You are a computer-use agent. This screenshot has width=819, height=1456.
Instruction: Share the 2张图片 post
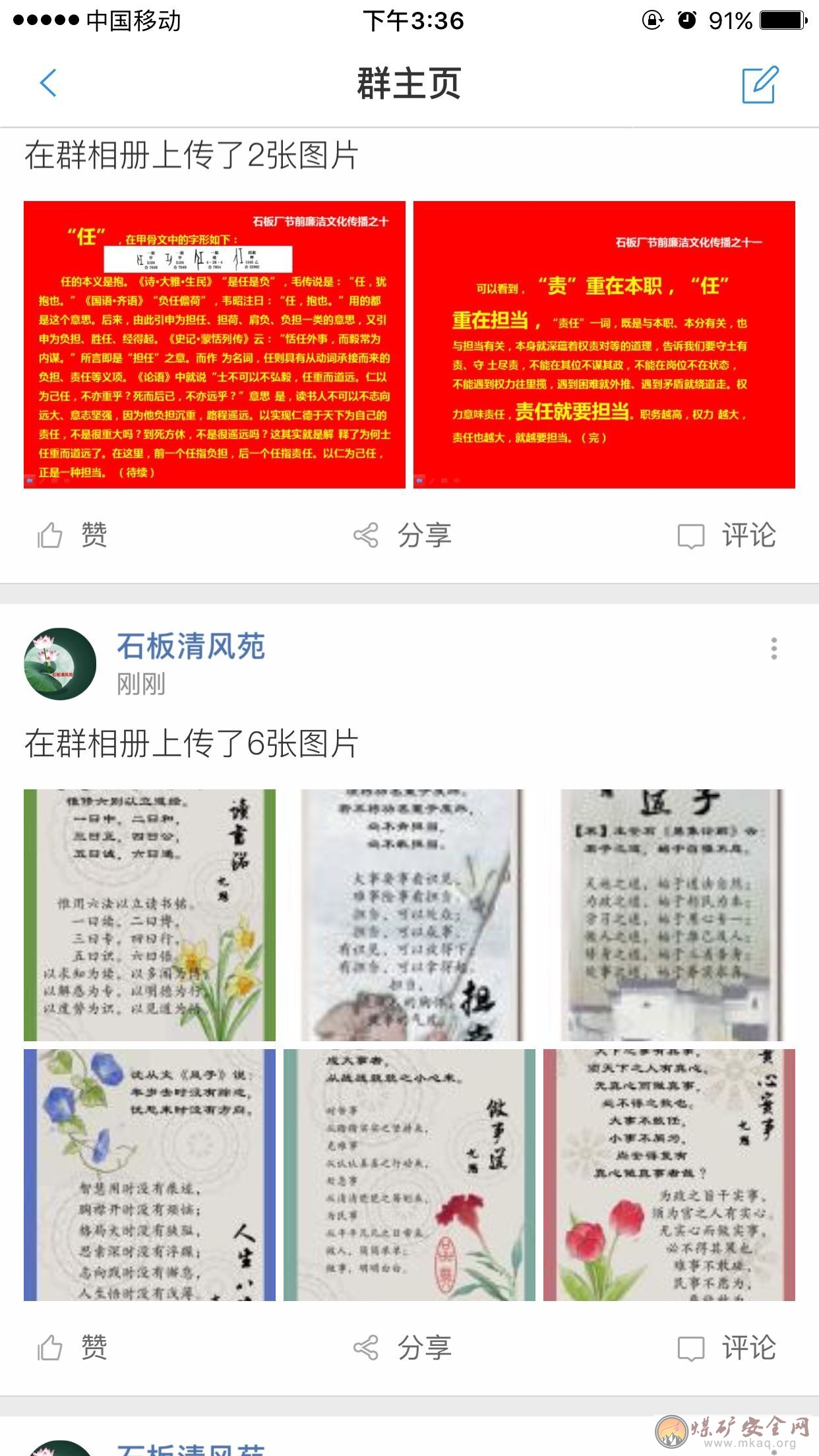pos(402,535)
